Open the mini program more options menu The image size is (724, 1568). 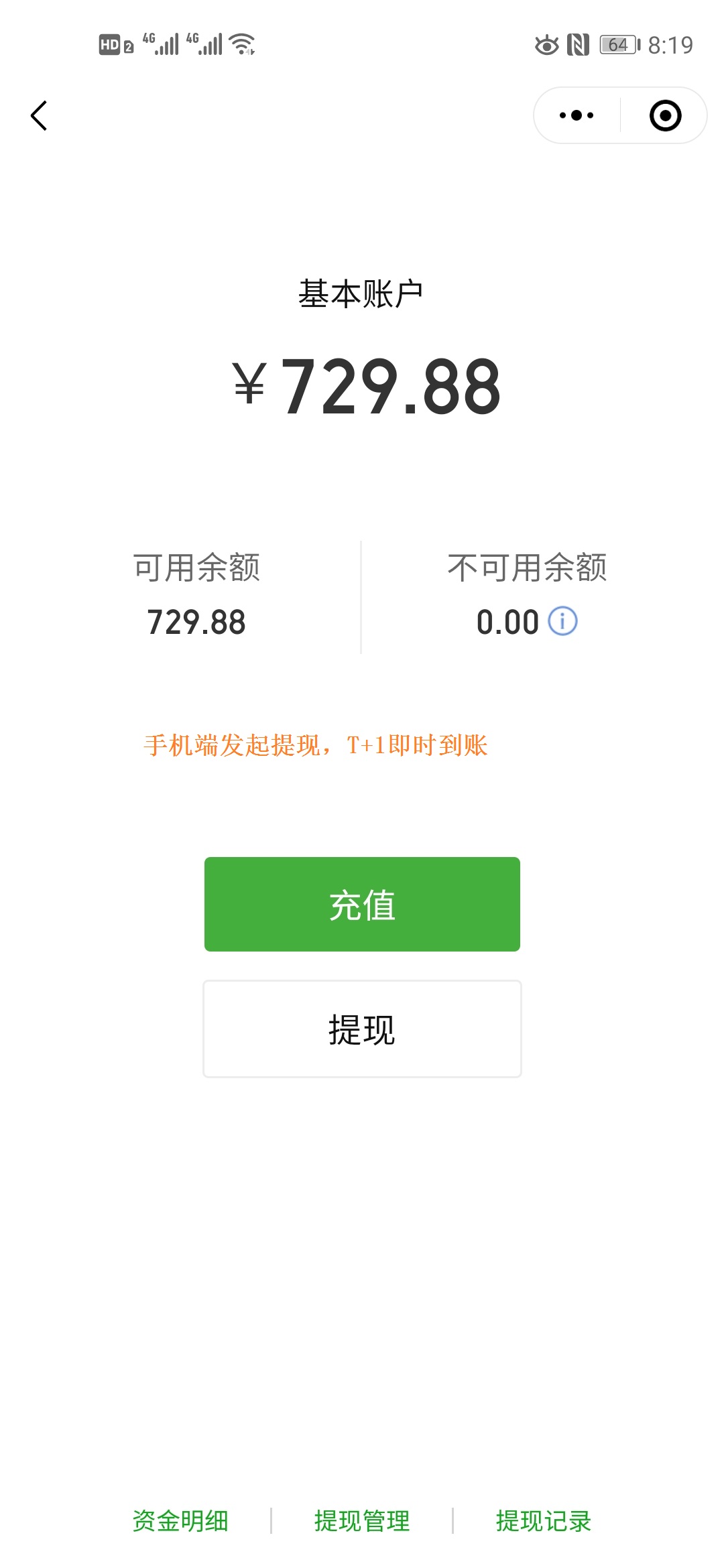[x=577, y=115]
